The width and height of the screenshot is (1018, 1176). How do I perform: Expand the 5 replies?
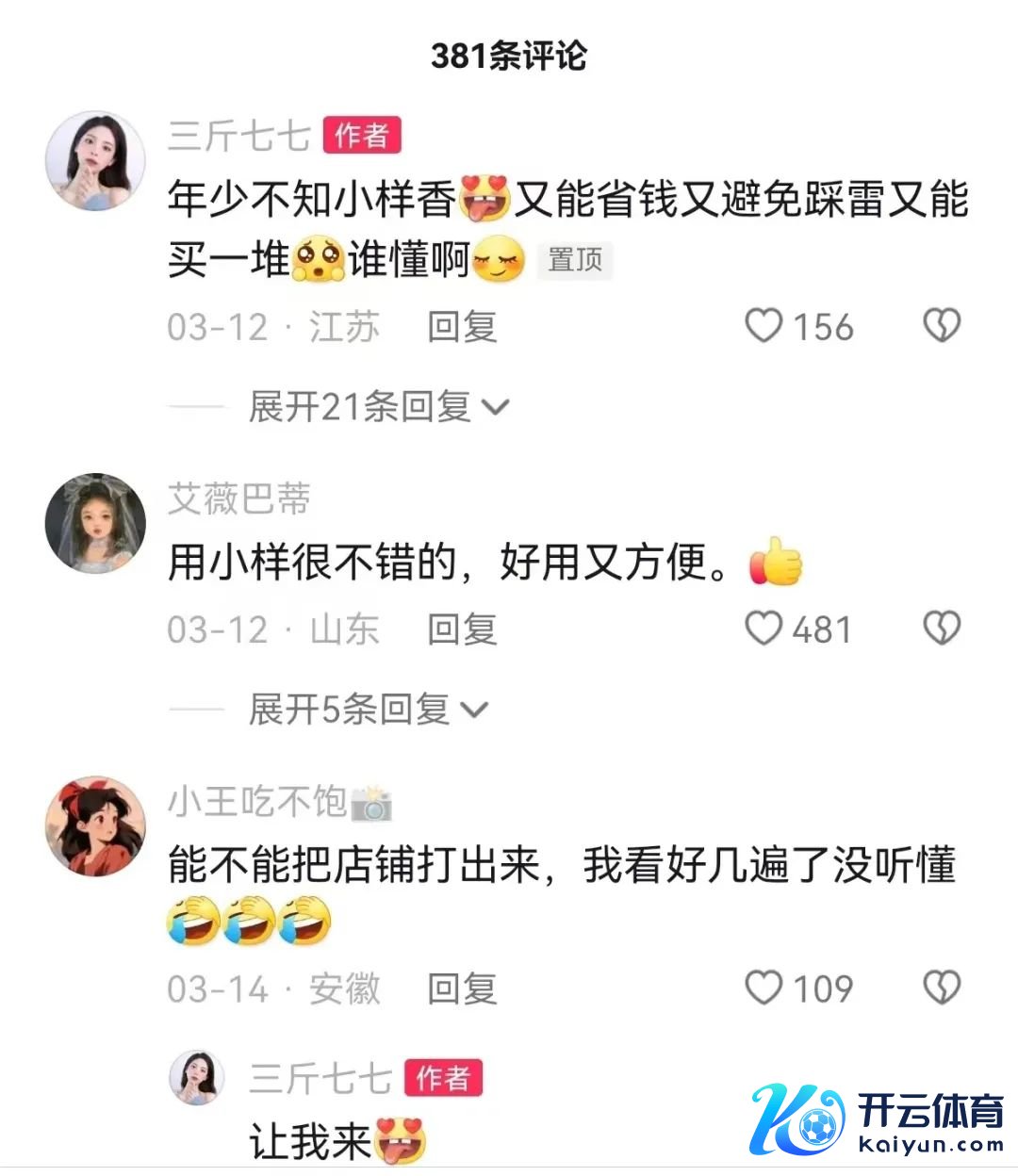pos(368,710)
